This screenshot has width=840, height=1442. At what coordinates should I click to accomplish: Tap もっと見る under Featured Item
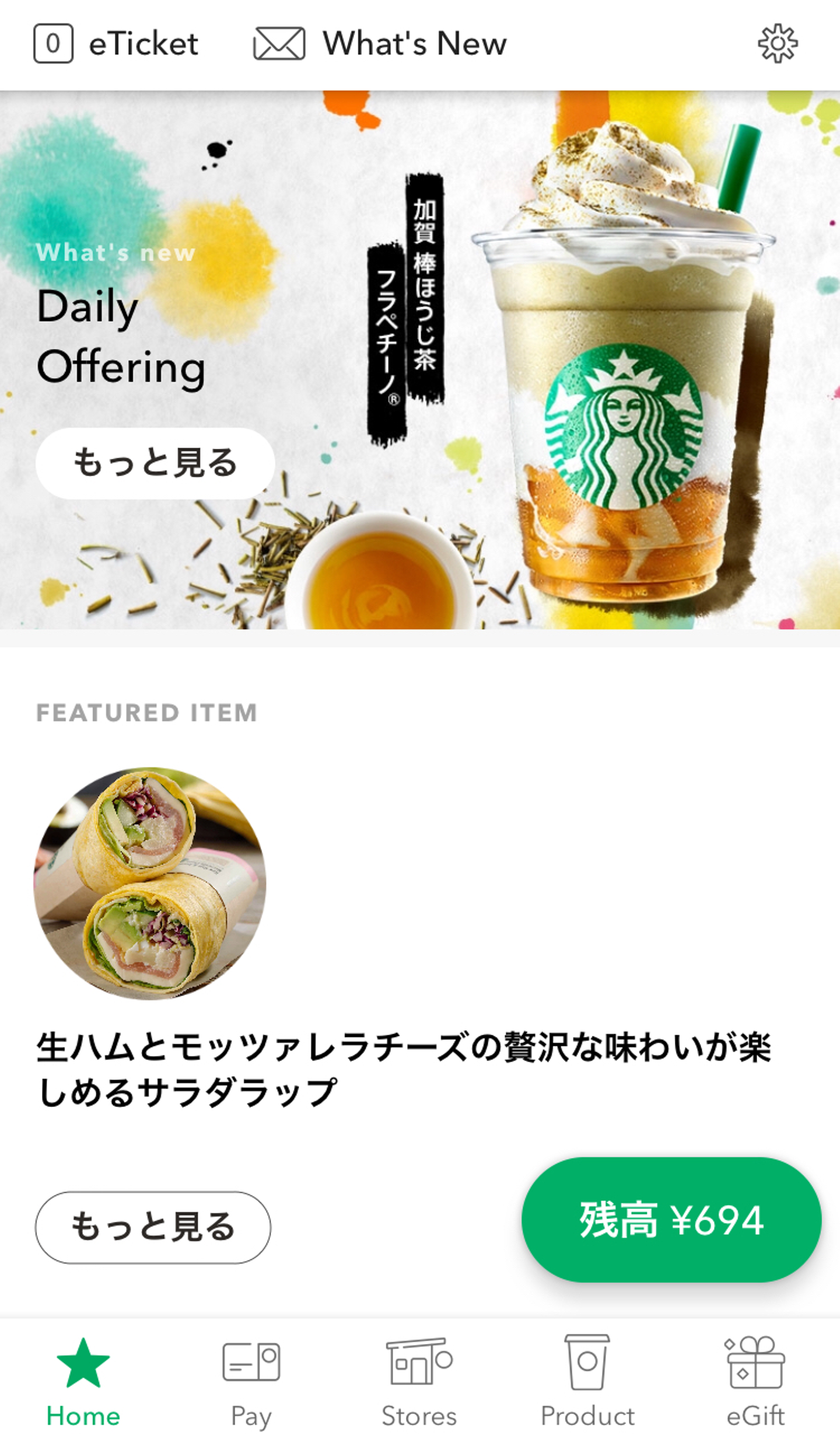(153, 1227)
